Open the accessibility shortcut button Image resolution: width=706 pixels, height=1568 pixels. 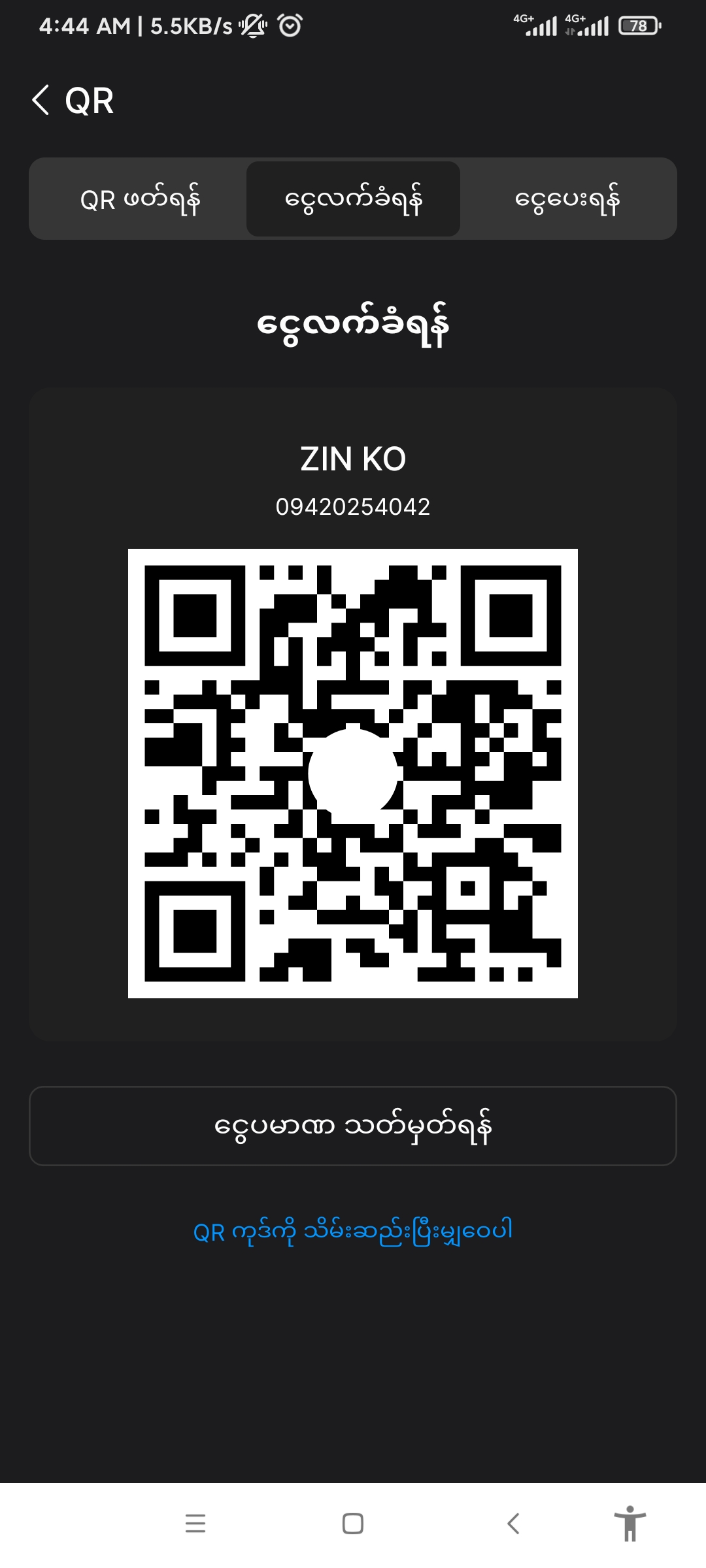pos(630,1524)
